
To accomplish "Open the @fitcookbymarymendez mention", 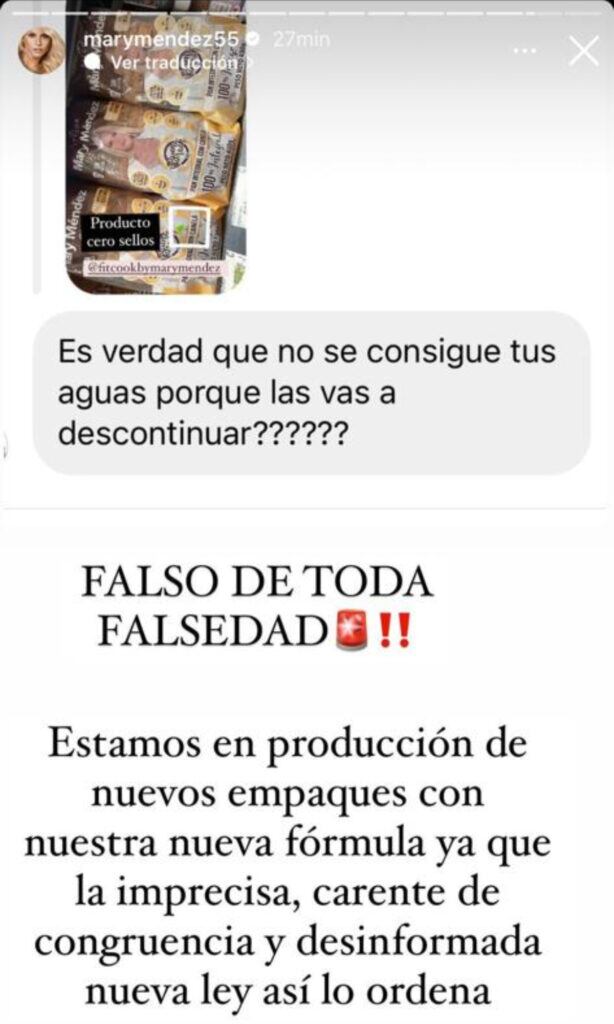I will point(153,268).
